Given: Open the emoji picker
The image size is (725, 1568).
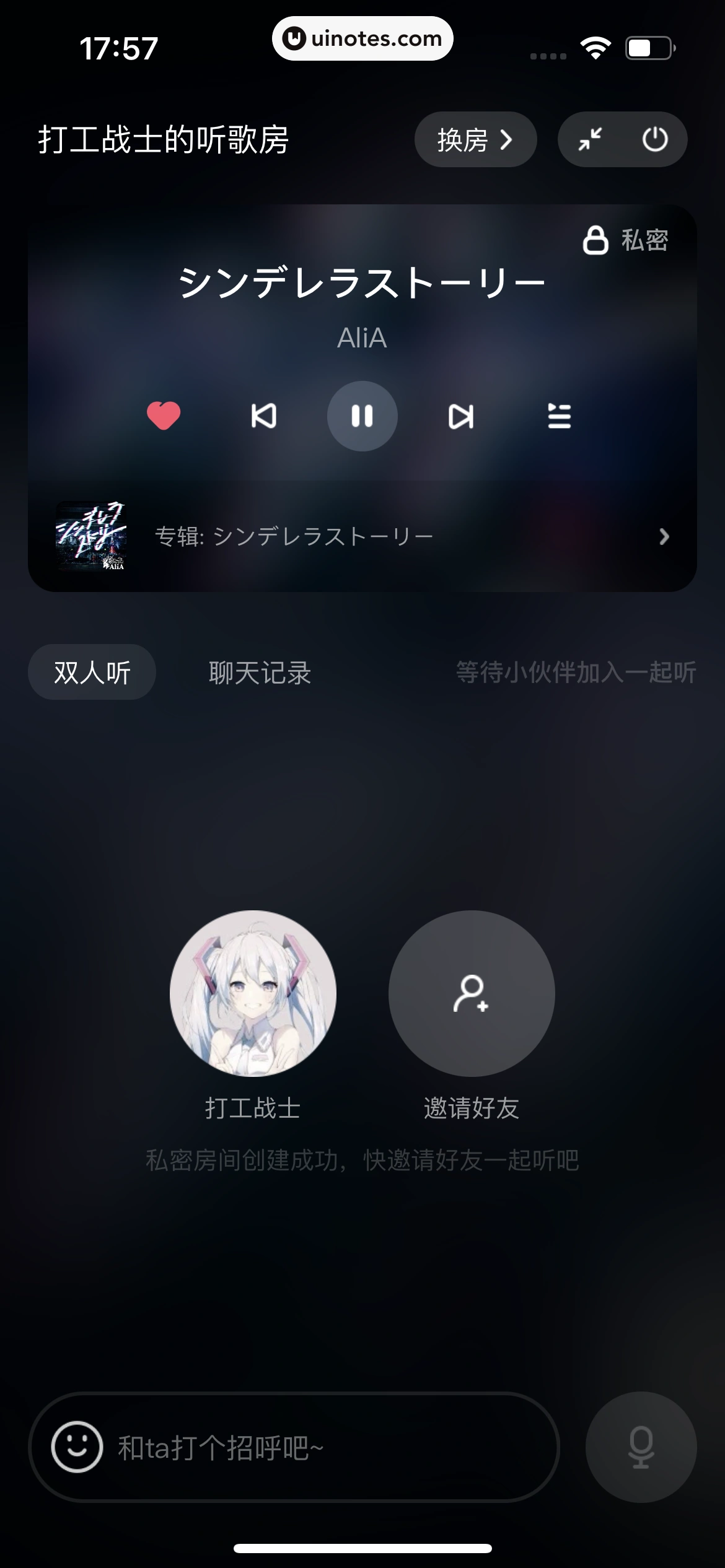Looking at the screenshot, I should 77,1447.
